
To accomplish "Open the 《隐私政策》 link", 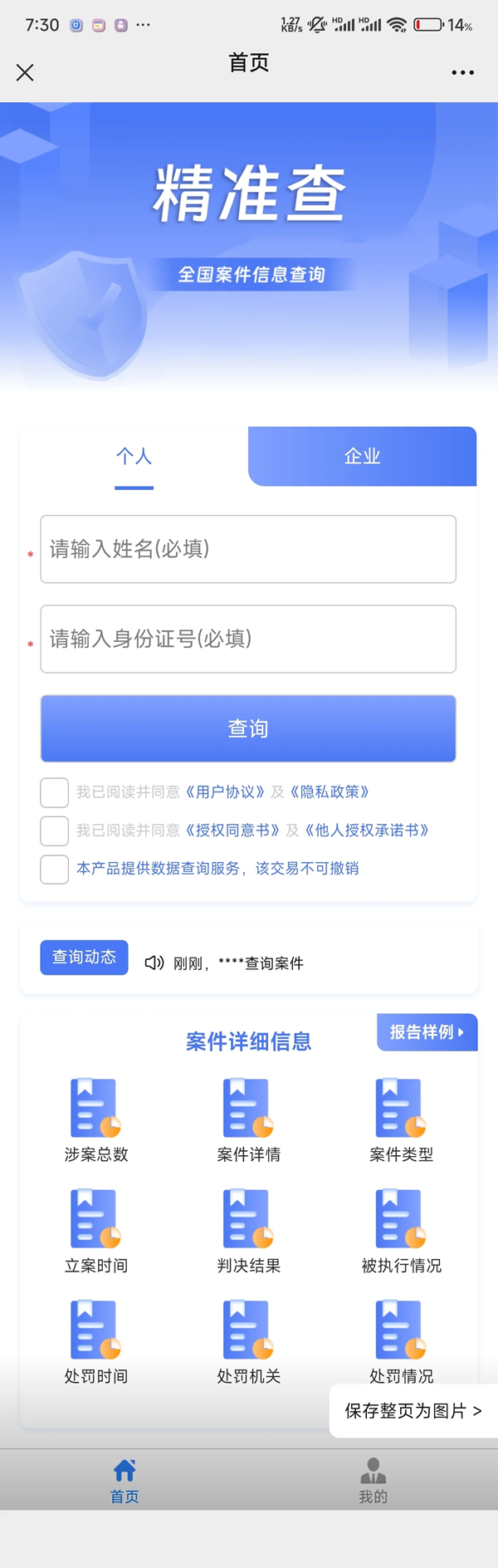I will coord(330,792).
